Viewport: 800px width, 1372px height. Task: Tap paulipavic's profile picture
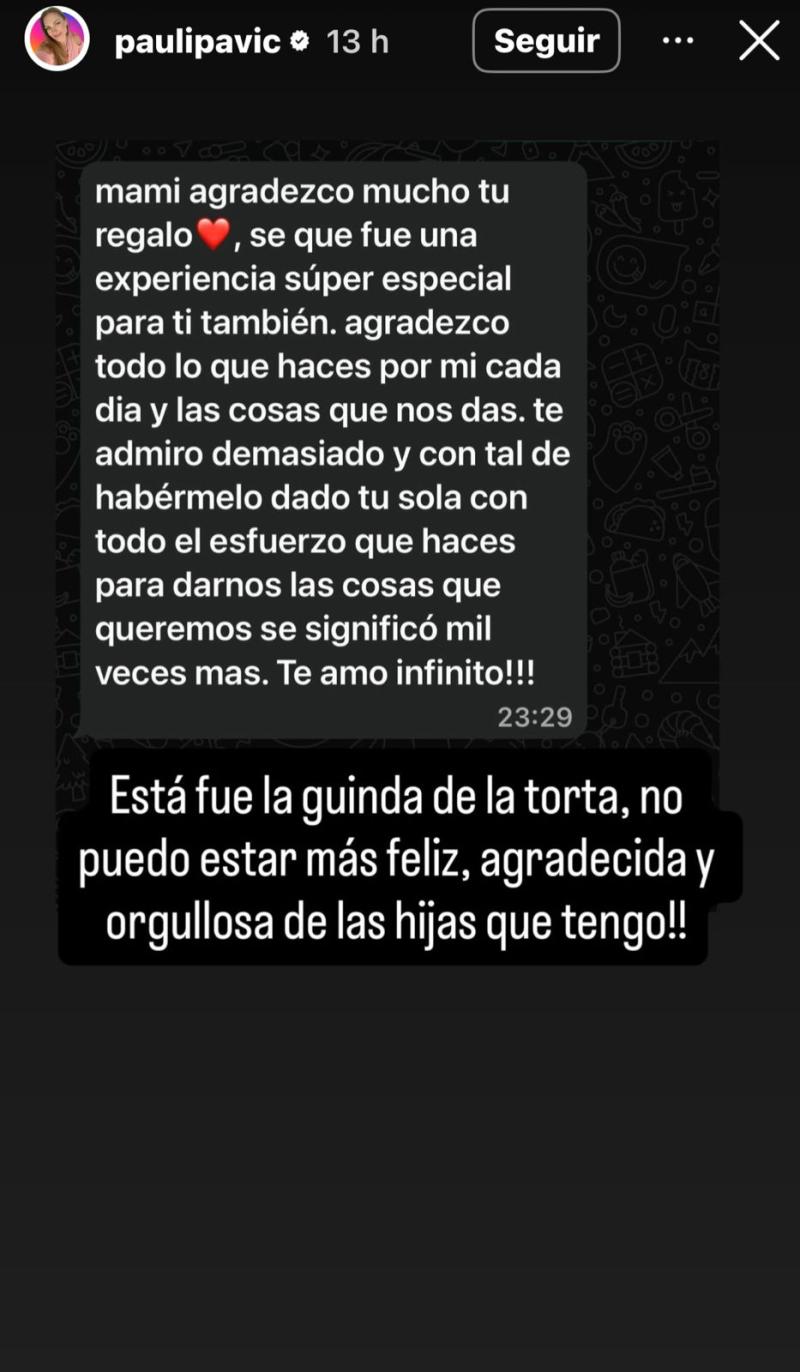(x=57, y=41)
